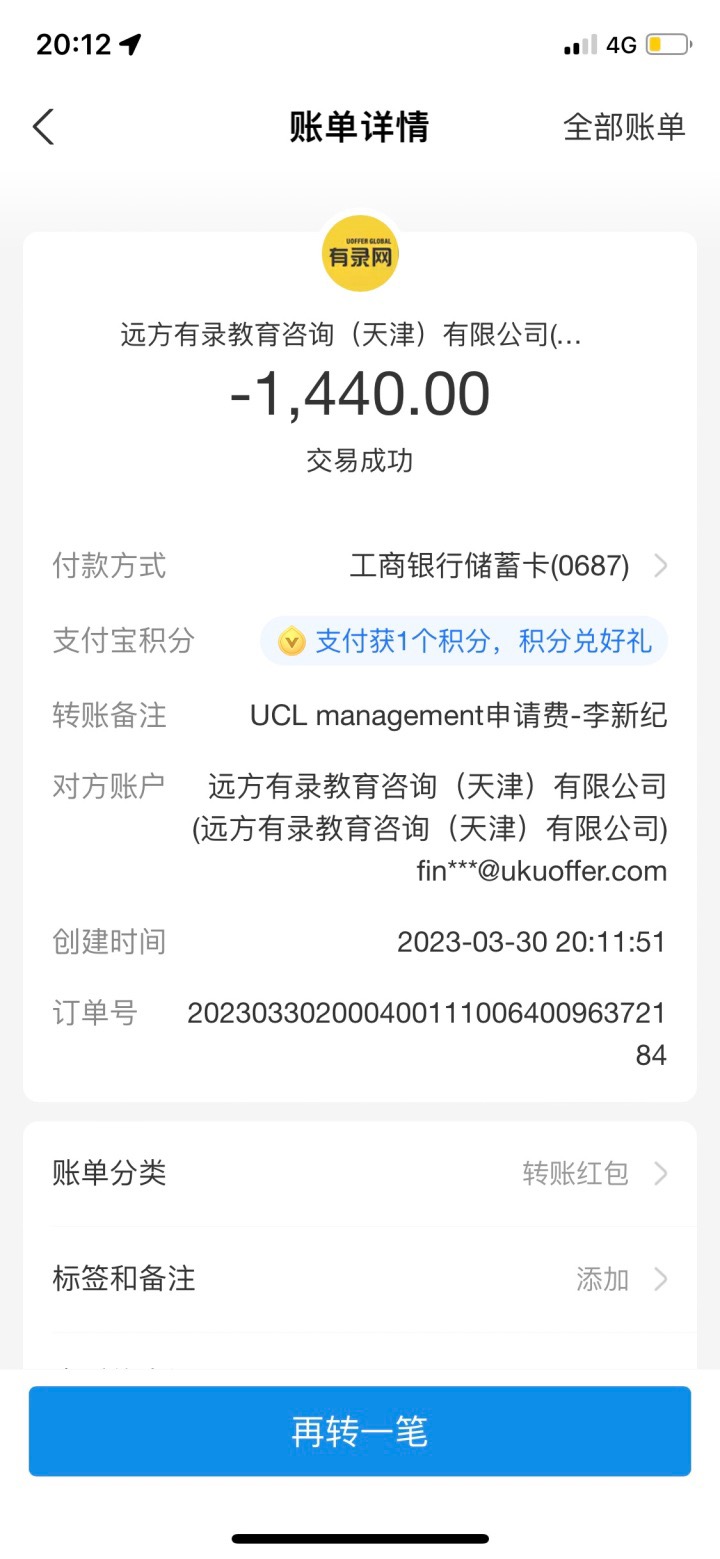Open 全部账单 (all bills)
The image size is (720, 1559).
(x=624, y=127)
